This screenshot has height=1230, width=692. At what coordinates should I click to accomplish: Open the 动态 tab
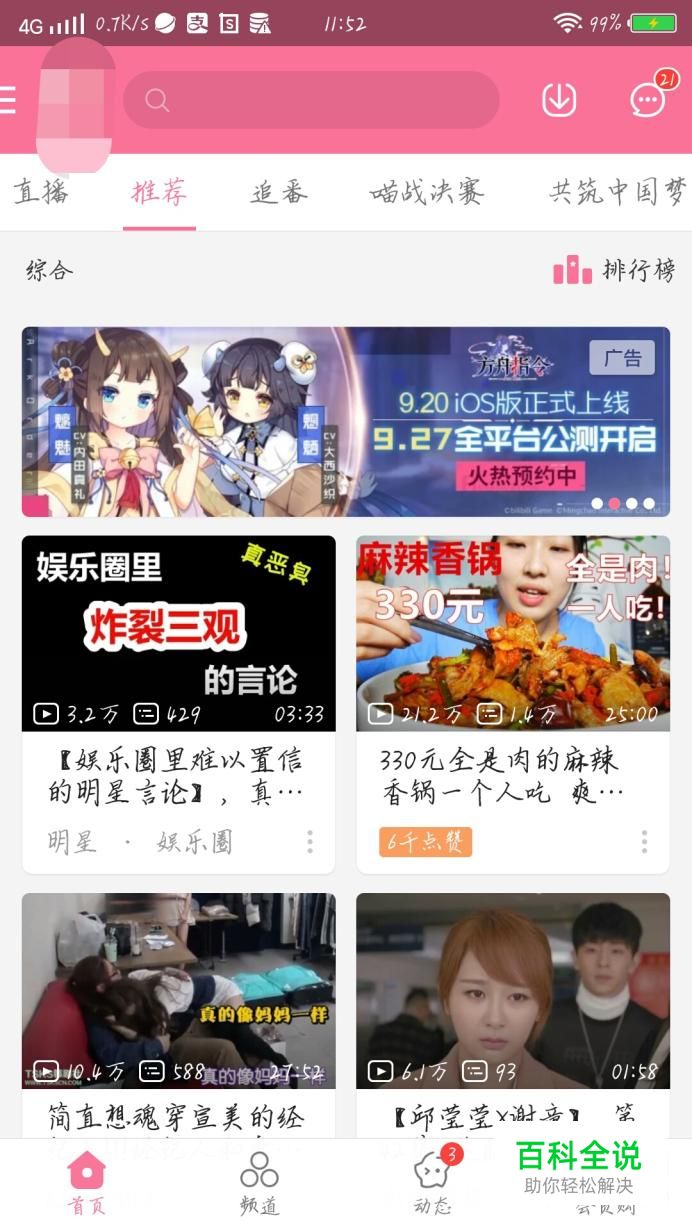point(432,1182)
